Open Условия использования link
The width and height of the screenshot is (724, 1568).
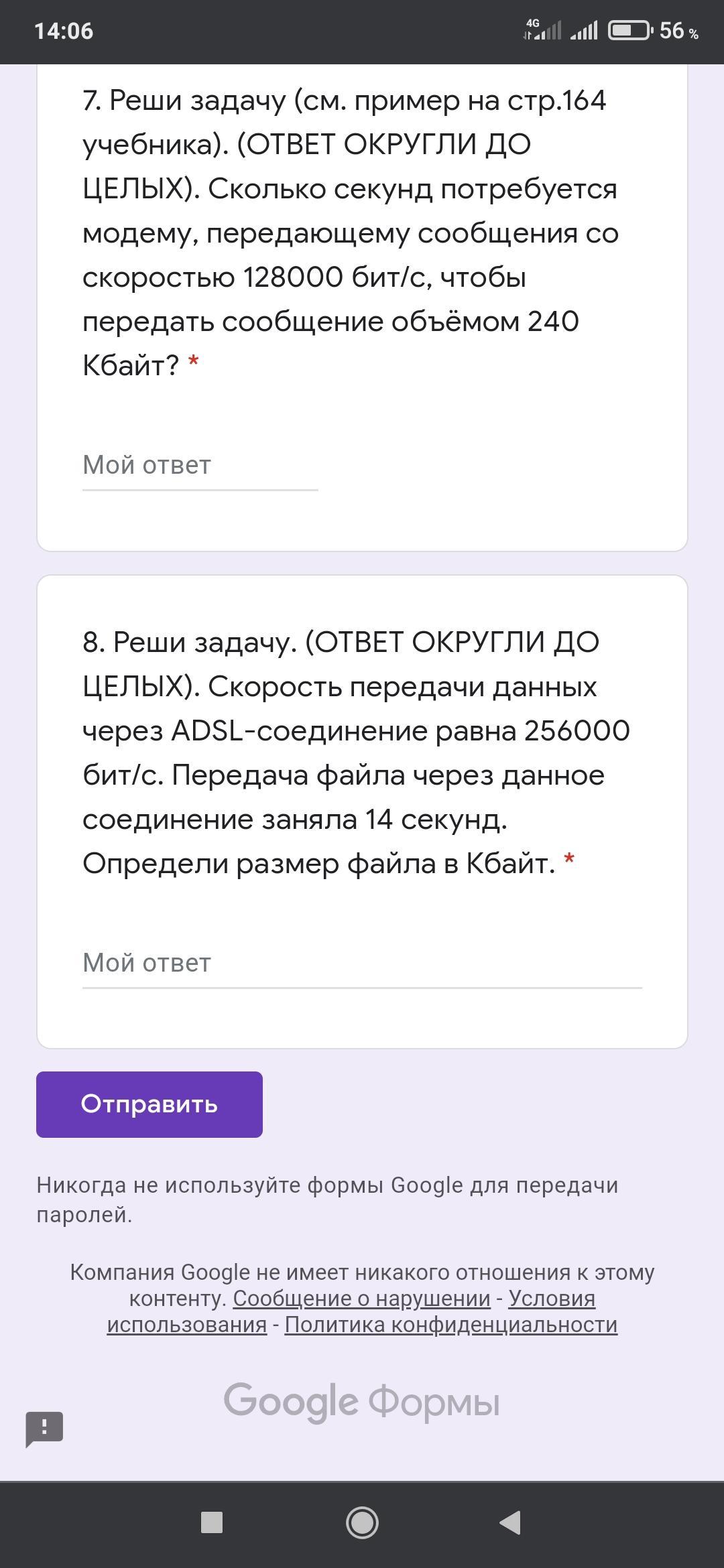[x=352, y=1311]
